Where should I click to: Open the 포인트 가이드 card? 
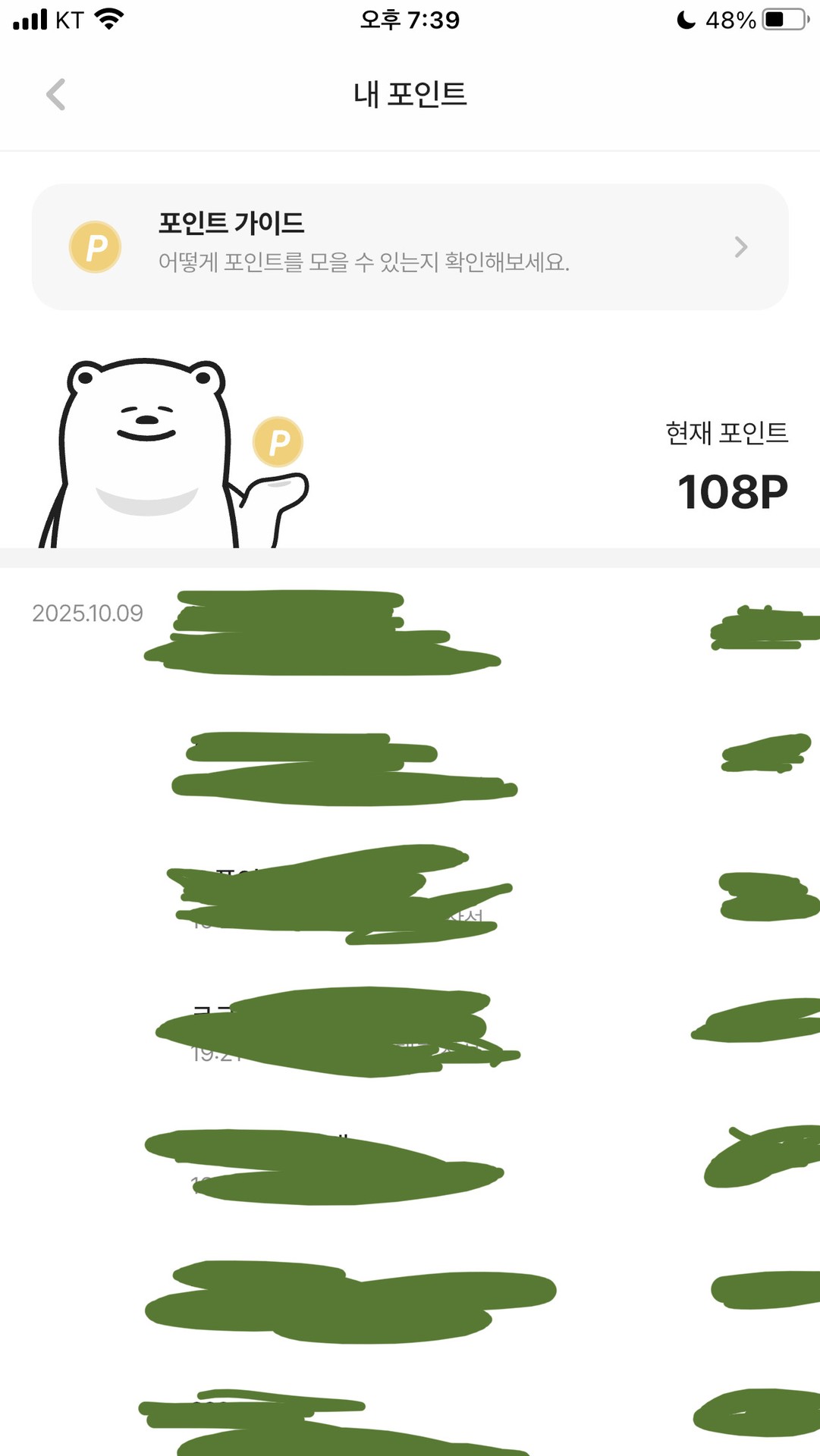click(410, 246)
